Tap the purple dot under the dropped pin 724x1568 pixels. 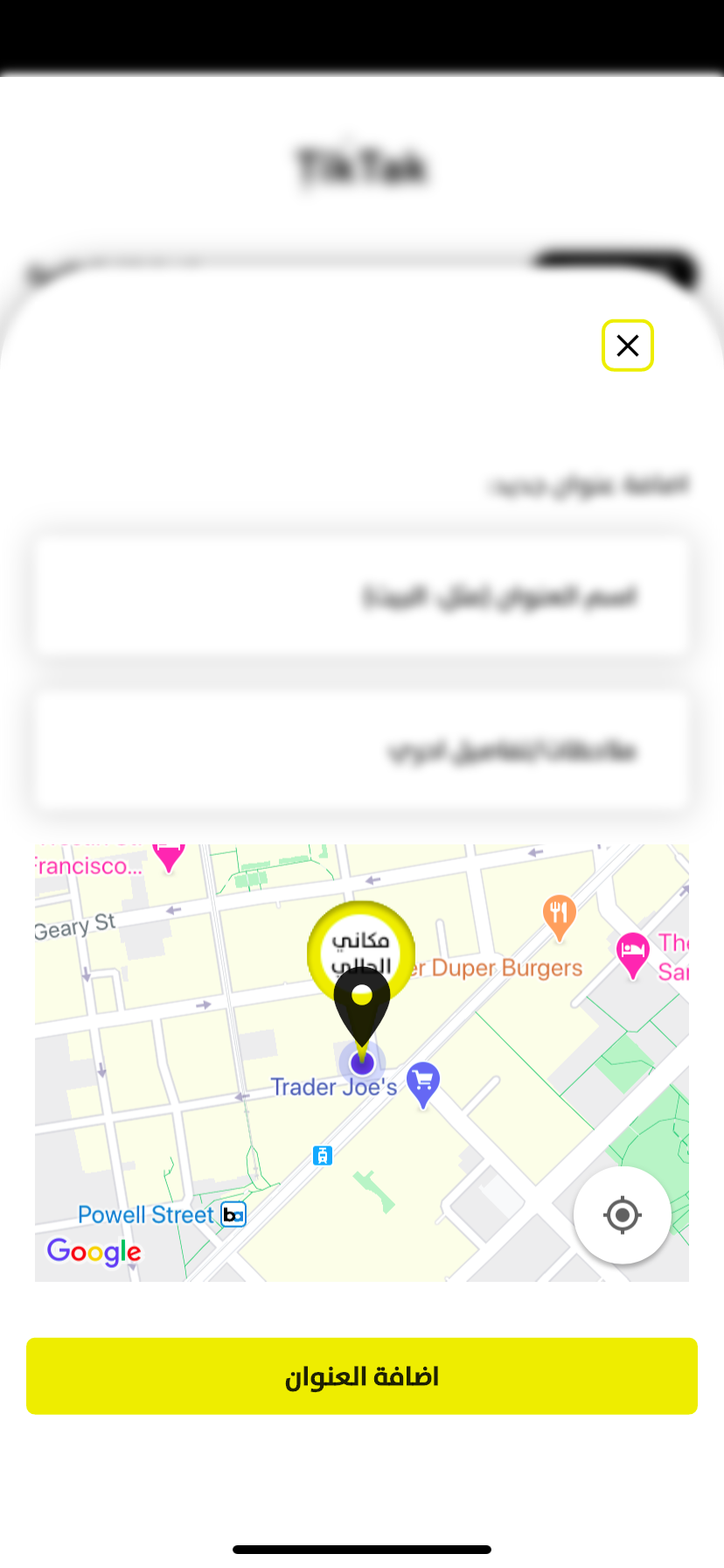click(x=363, y=1063)
